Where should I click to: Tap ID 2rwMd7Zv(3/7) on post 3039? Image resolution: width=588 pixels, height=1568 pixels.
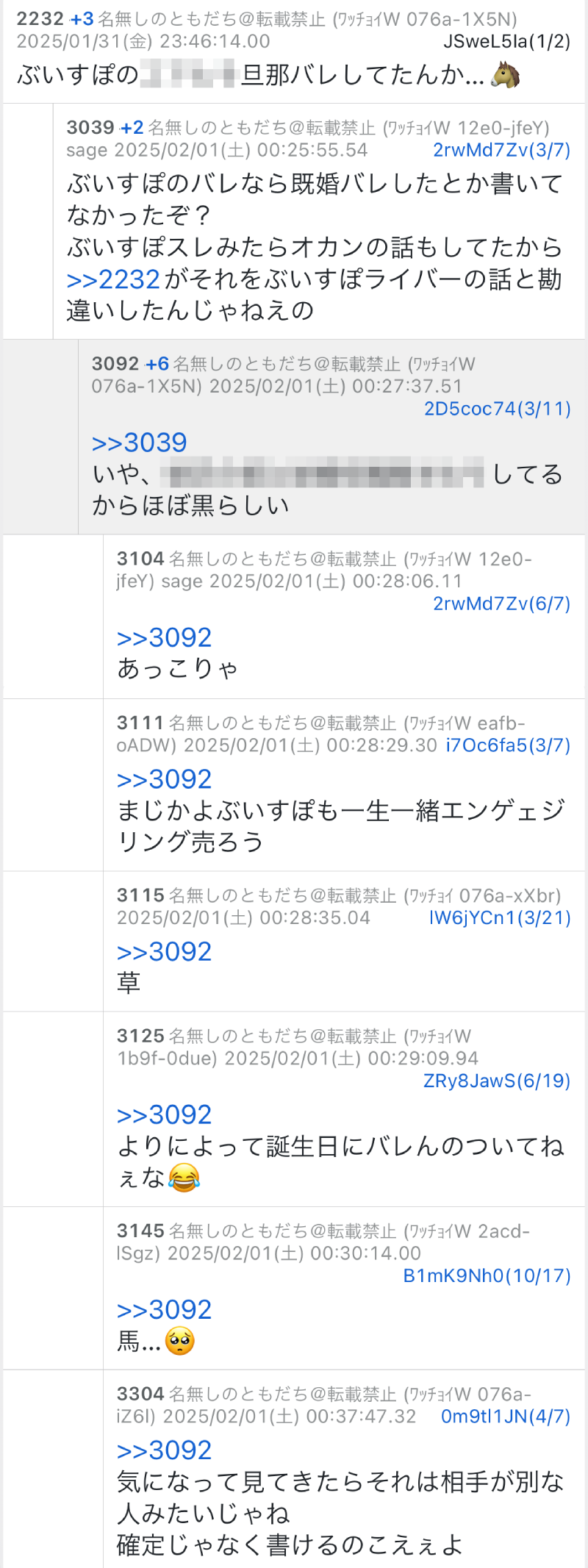tap(501, 150)
